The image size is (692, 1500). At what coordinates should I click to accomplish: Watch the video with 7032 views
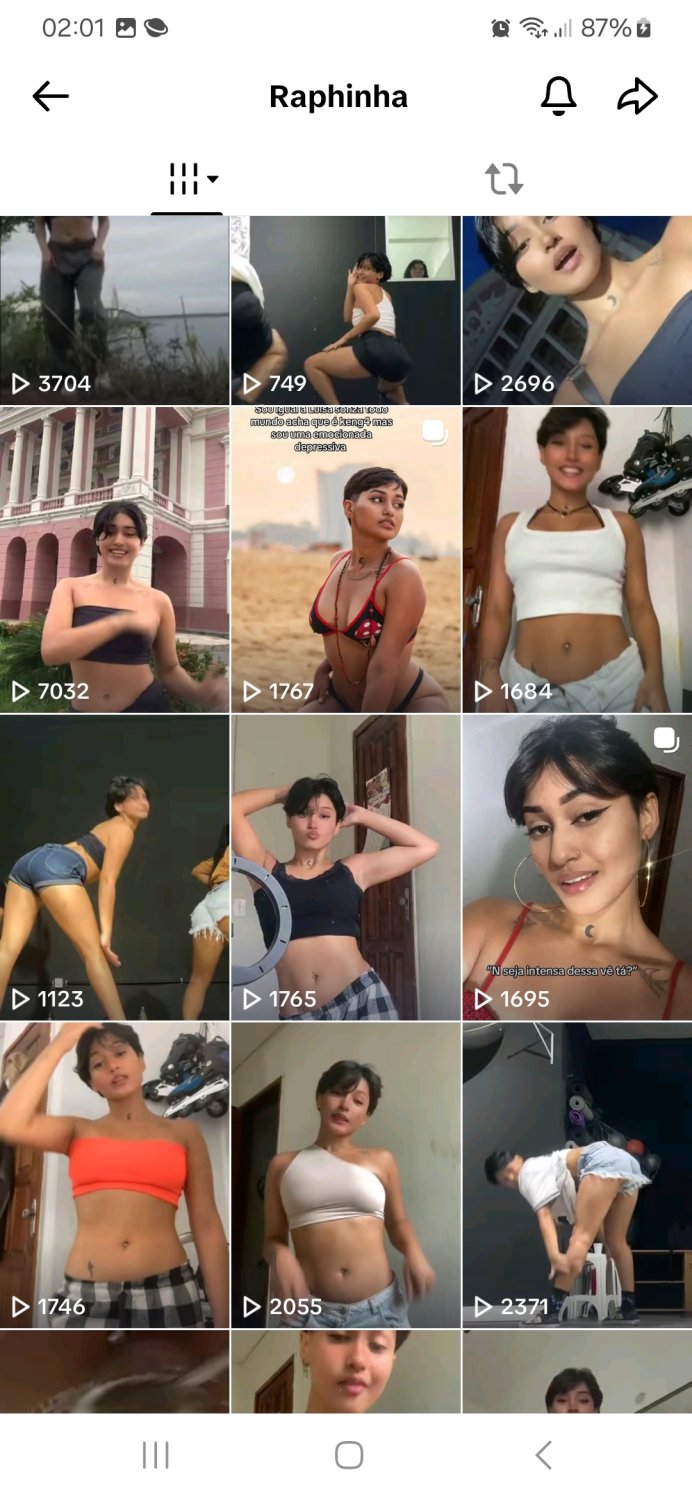coord(114,558)
